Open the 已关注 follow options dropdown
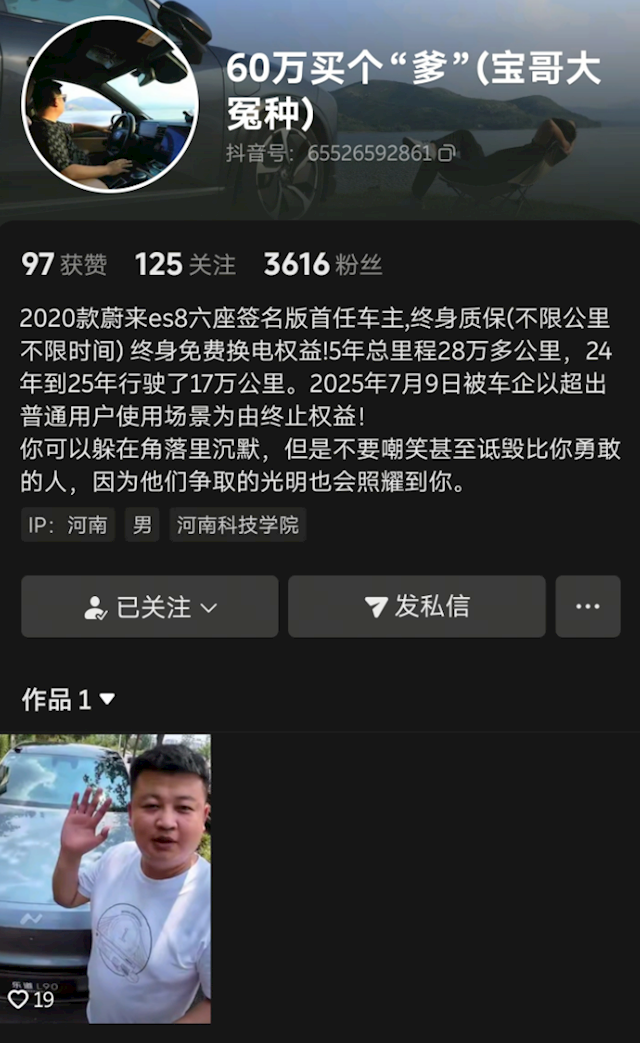This screenshot has height=1043, width=640. [150, 607]
